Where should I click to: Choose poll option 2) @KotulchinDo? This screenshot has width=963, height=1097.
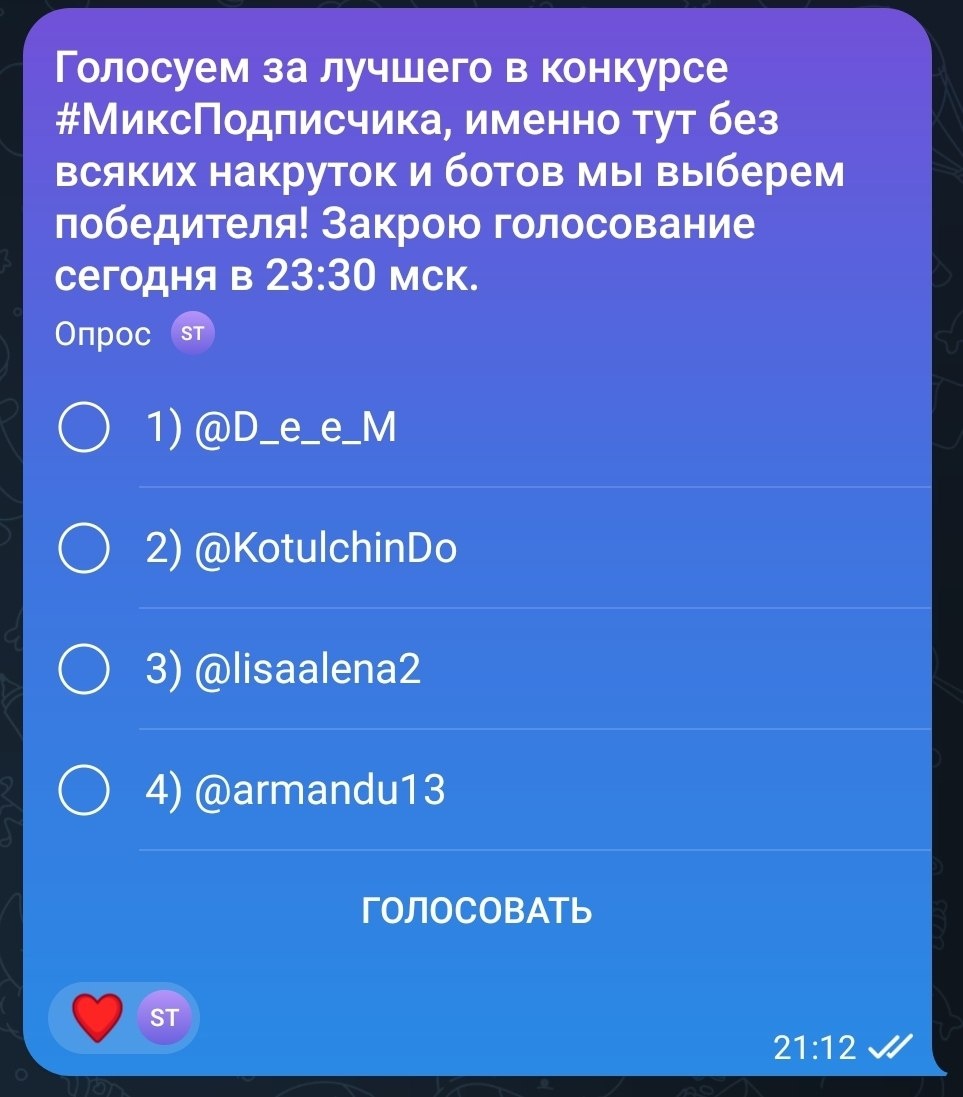pos(477,548)
